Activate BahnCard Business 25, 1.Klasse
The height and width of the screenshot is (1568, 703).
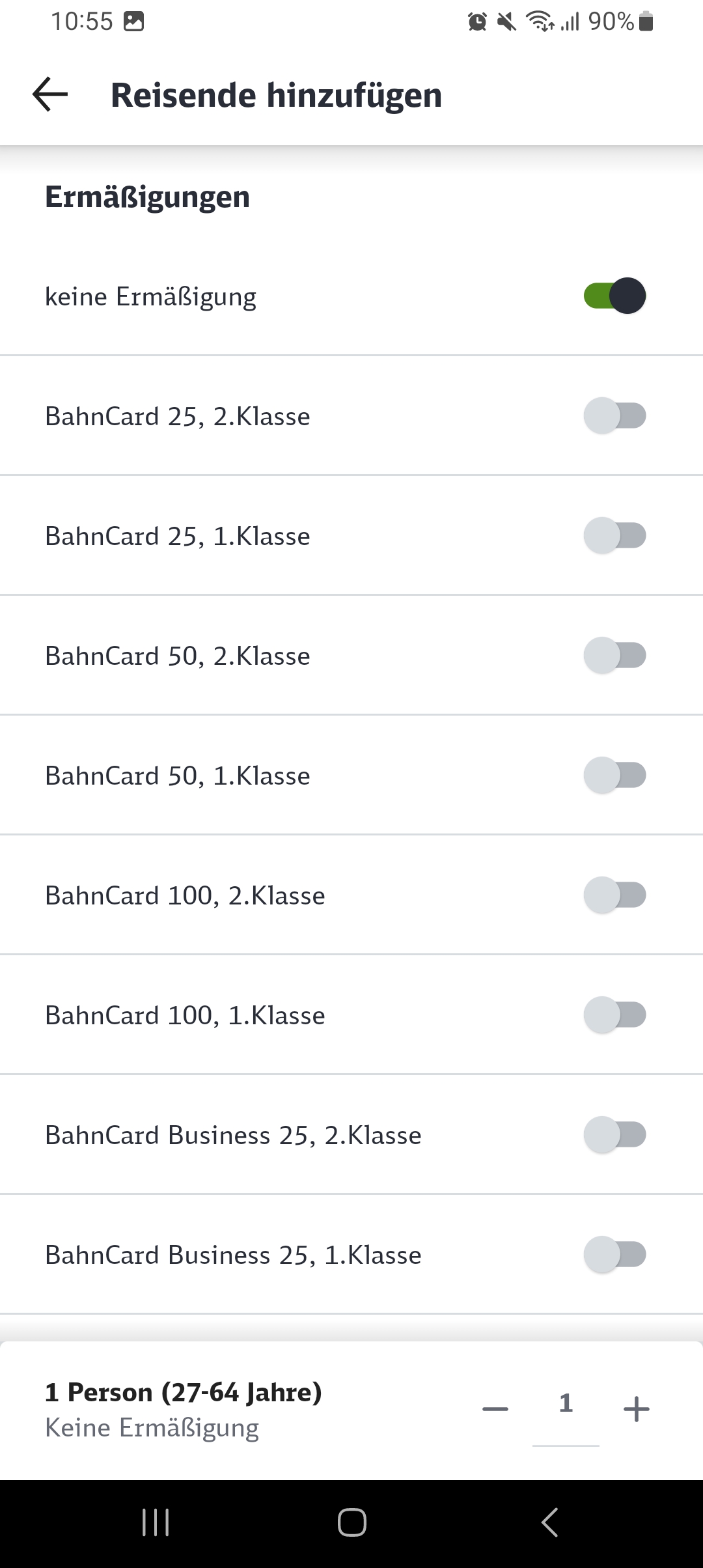(x=614, y=1254)
